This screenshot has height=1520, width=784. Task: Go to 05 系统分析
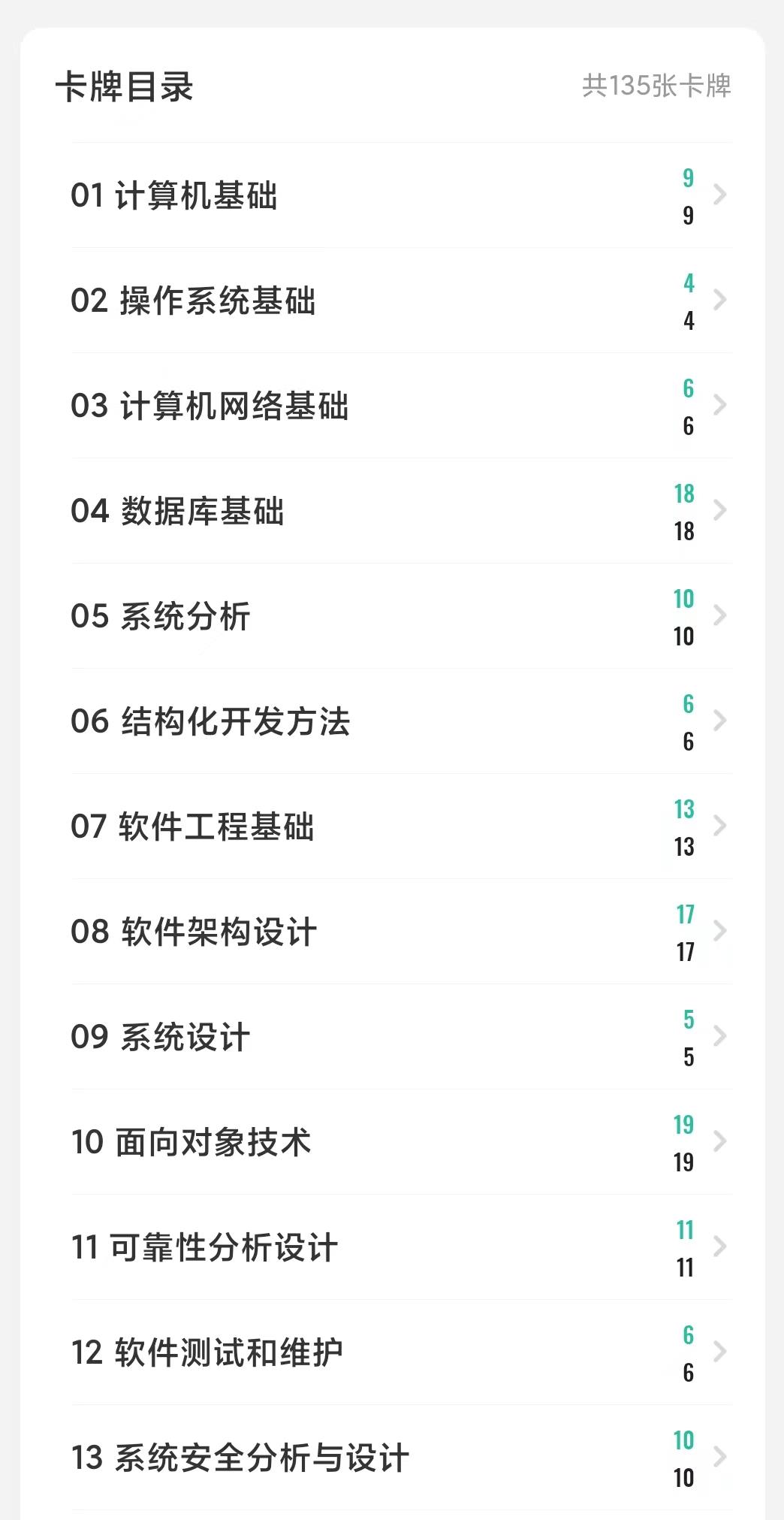401,616
